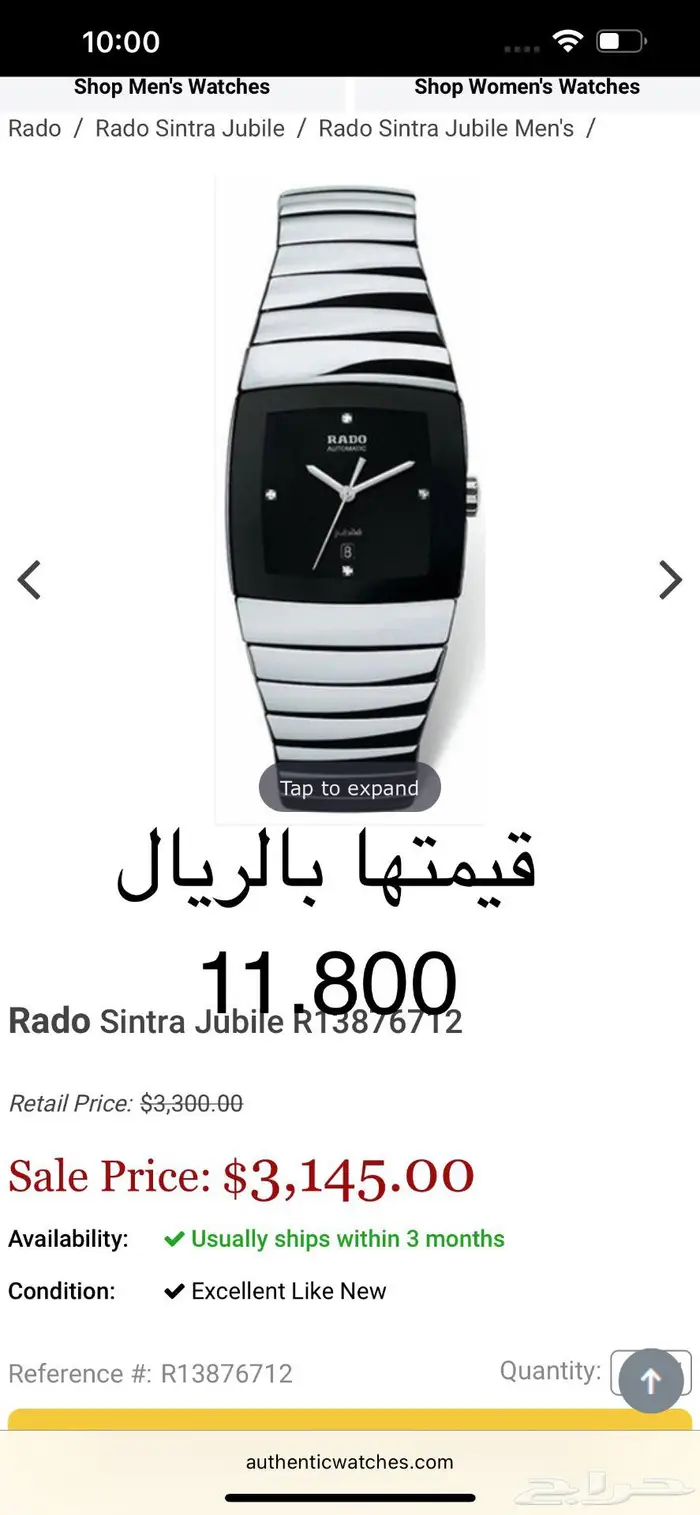Screen dimensions: 700x1515
Task: Open Shop Women's Watches
Action: [x=527, y=87]
